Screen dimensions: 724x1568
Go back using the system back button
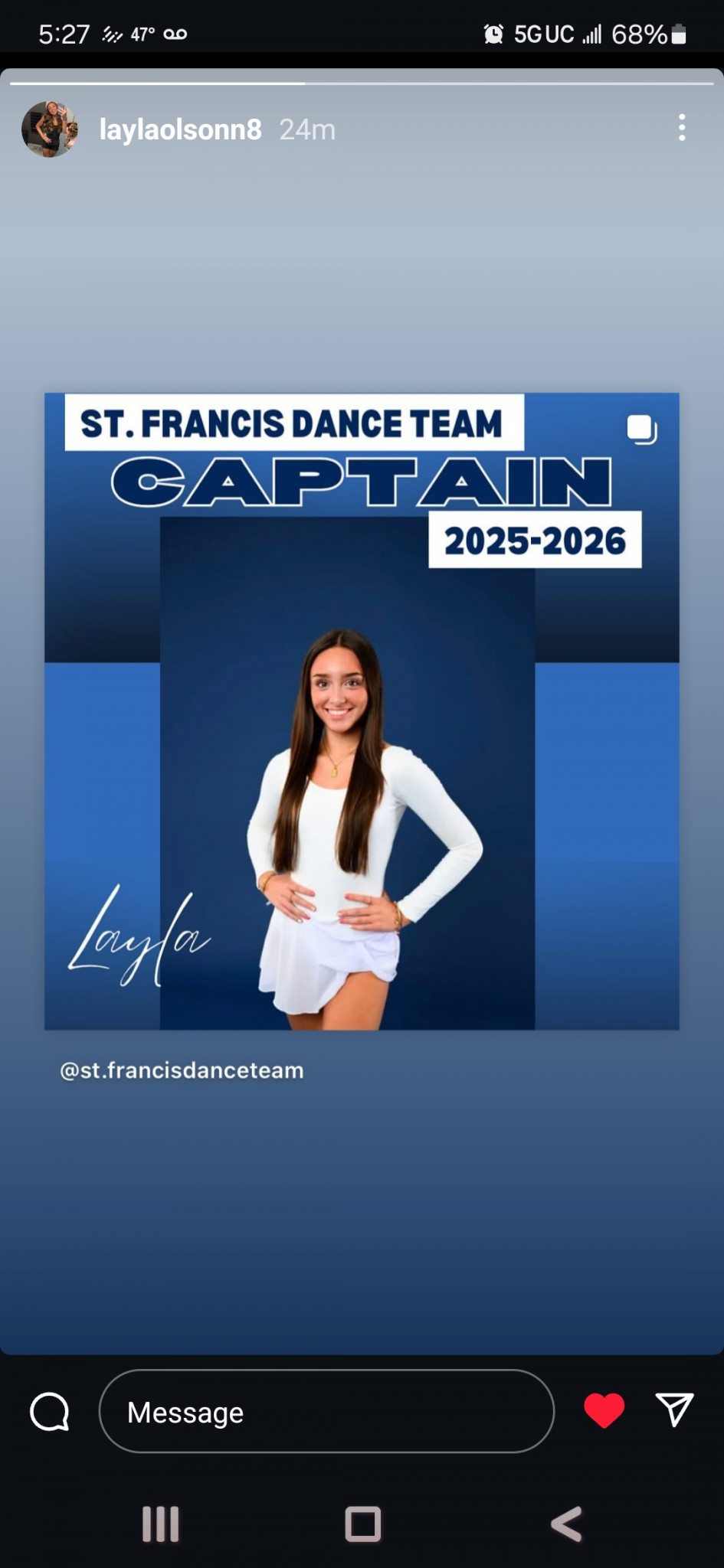coord(566,1524)
